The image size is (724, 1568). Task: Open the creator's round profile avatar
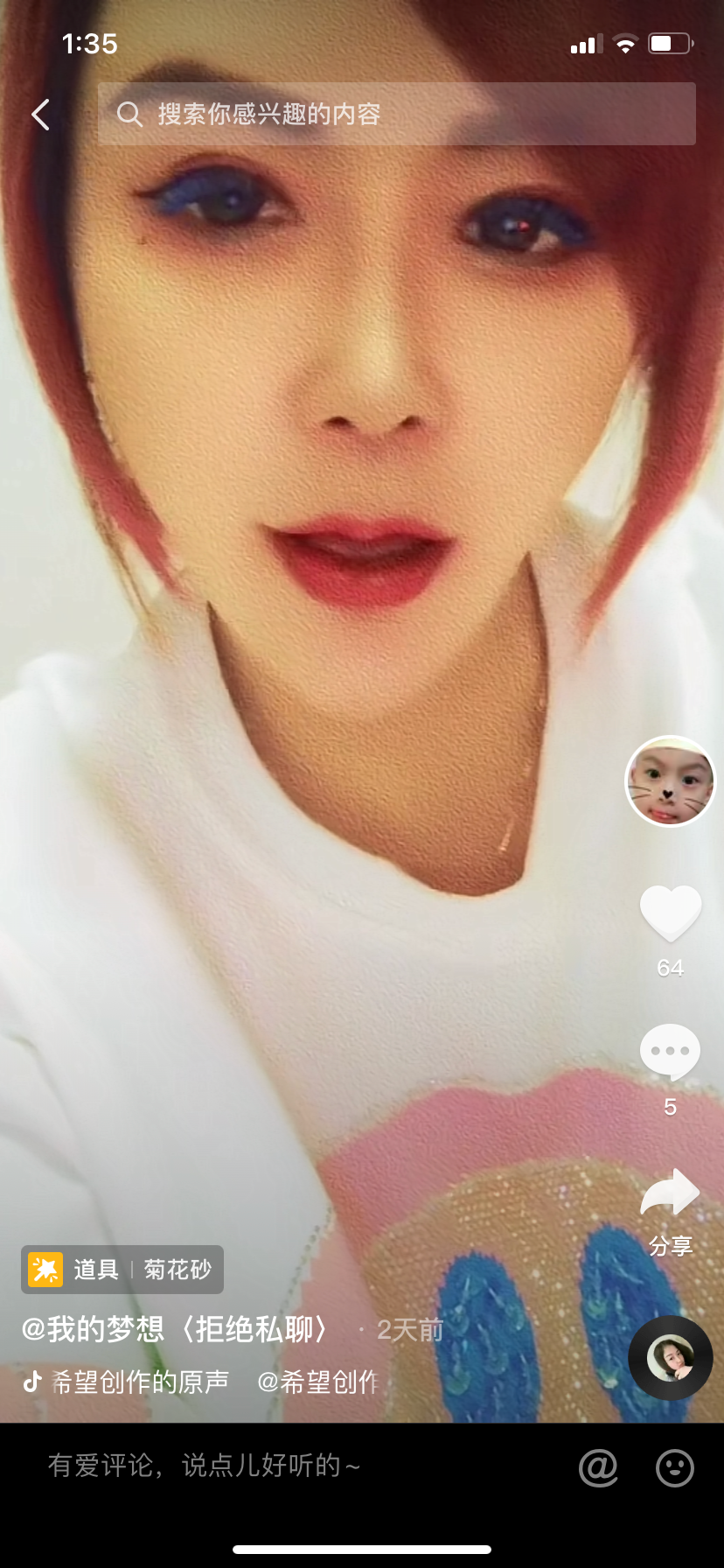pos(670,781)
